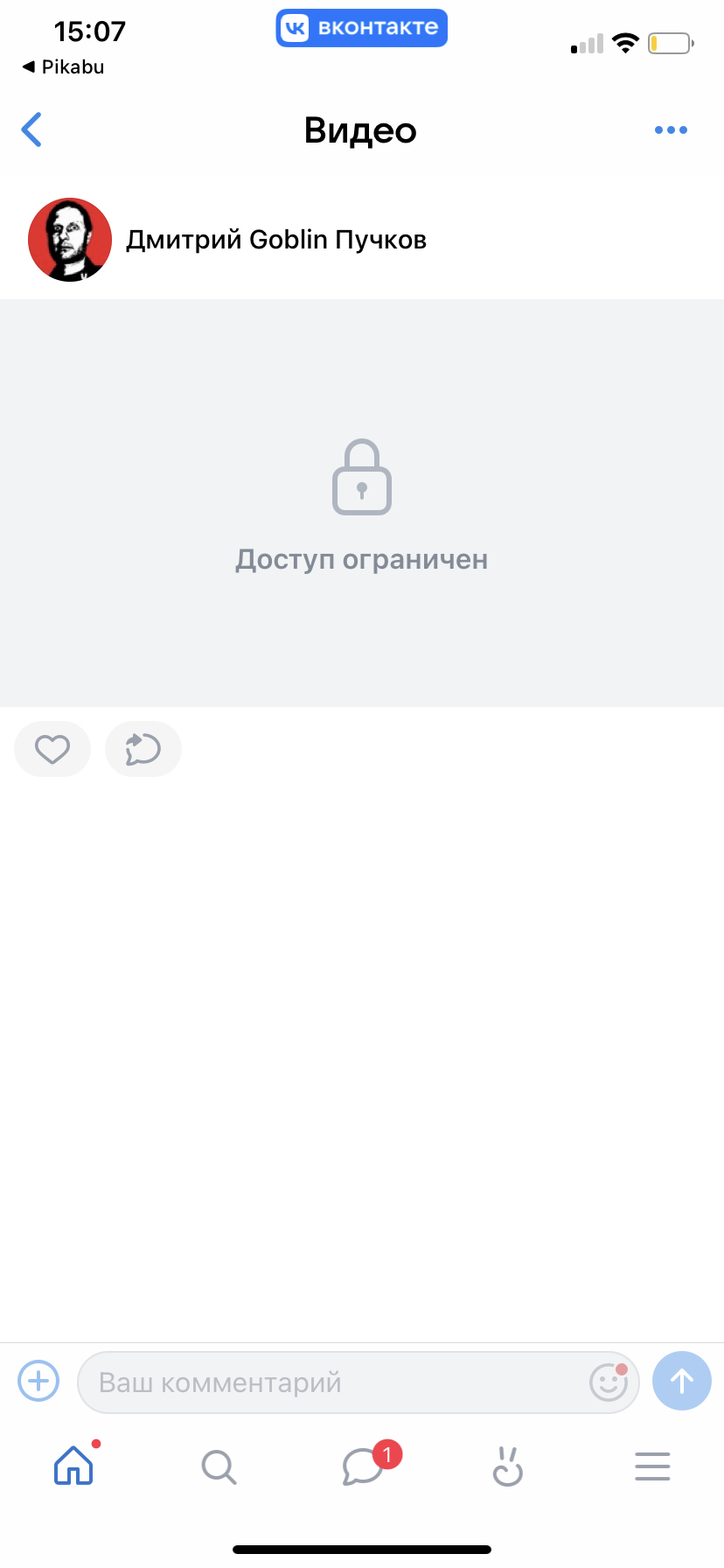Add an attachment with the plus icon

click(x=38, y=1382)
